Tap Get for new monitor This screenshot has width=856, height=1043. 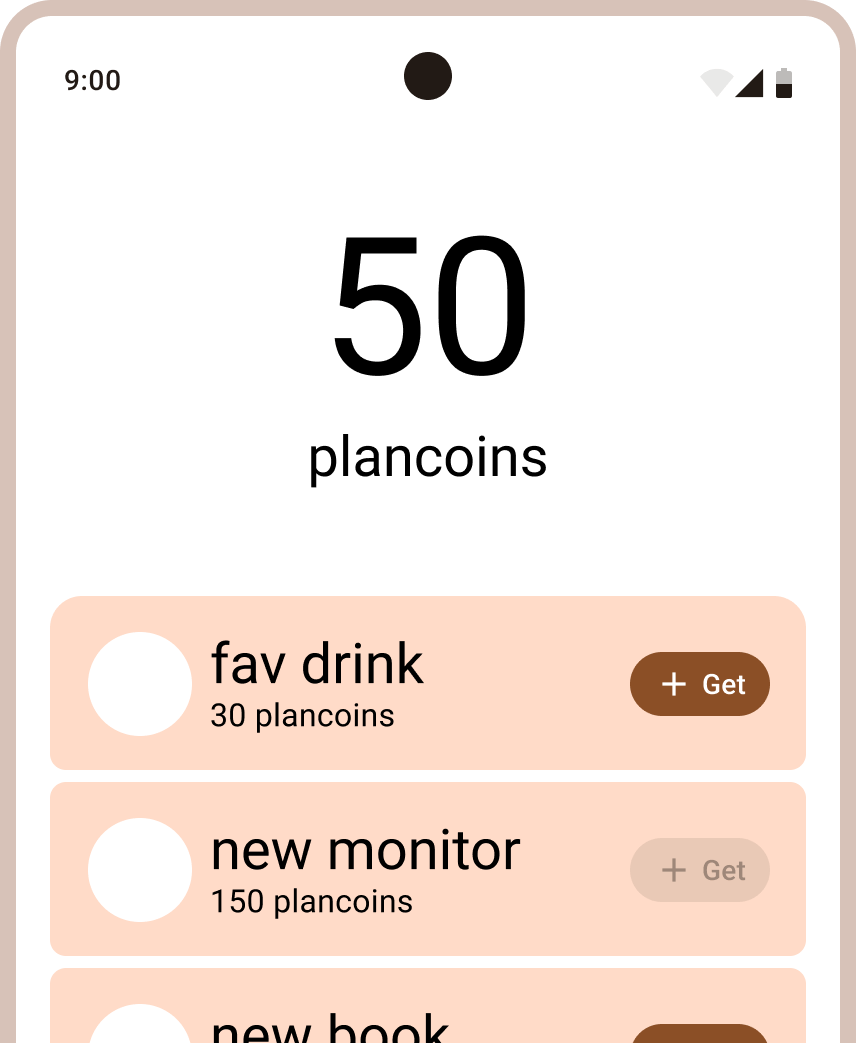699,870
